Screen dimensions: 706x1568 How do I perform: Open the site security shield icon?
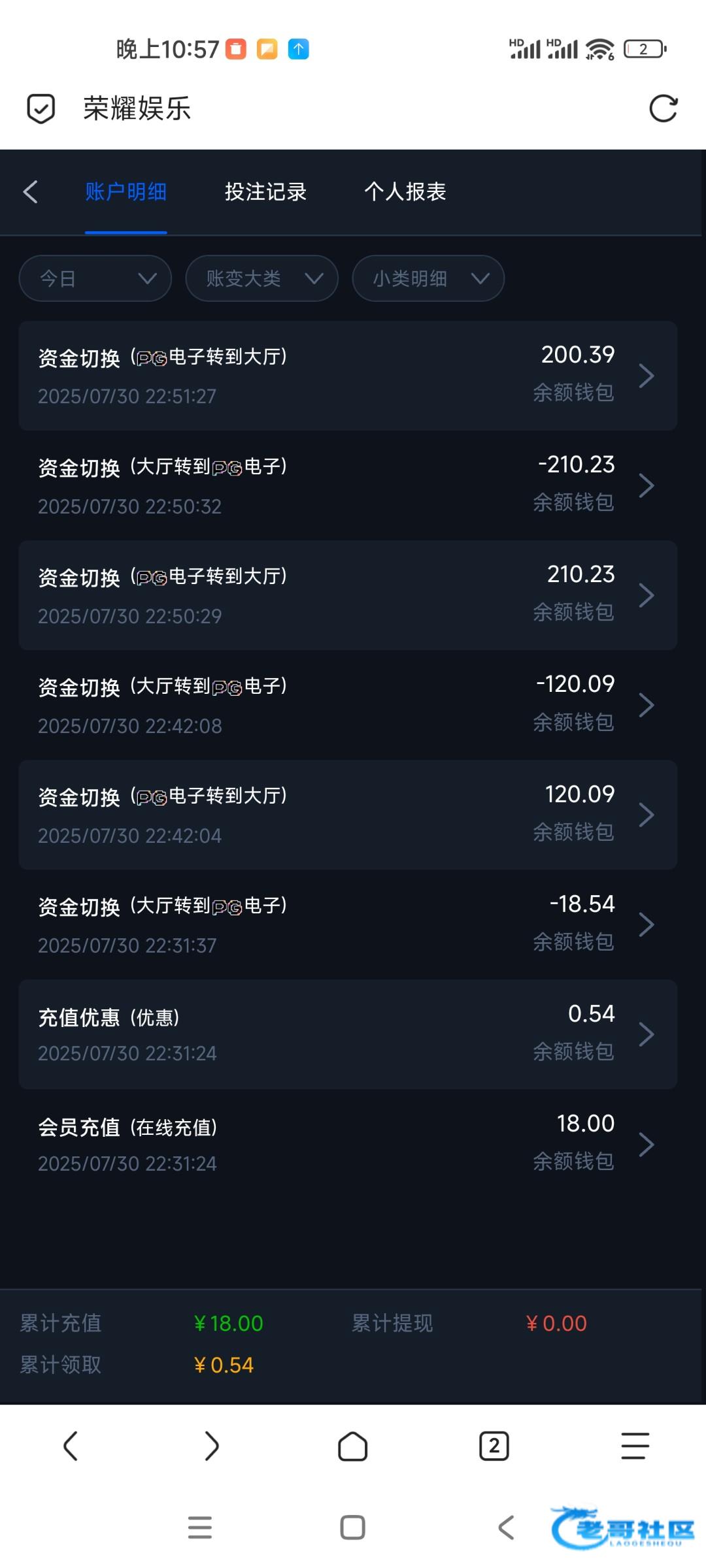point(41,108)
